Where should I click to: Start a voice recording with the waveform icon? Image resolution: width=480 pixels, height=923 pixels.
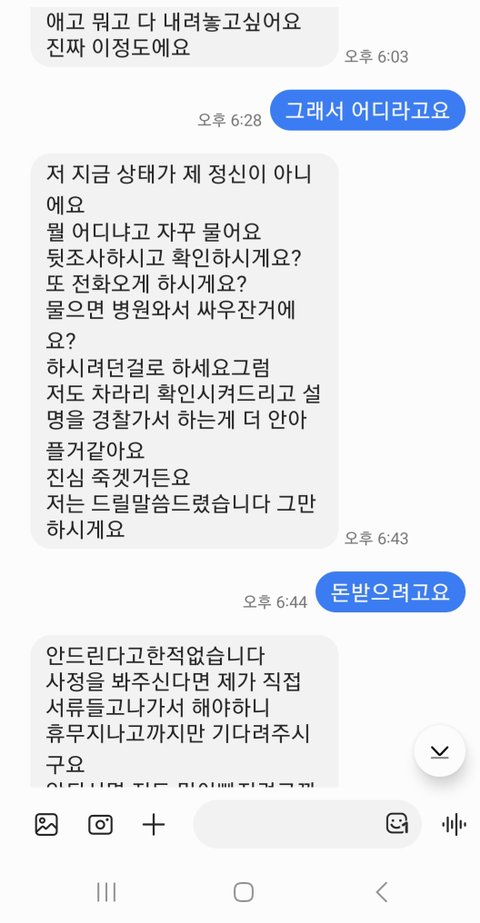(x=454, y=824)
